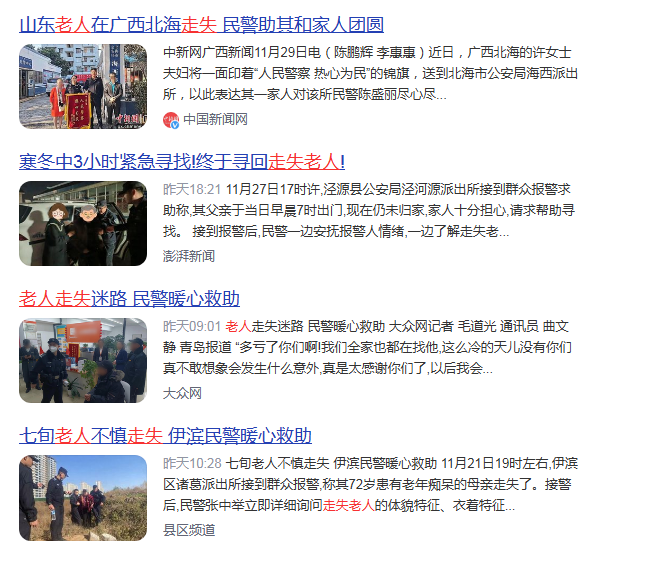Tap thumbnail of the 寒冬中3小时 article
The height and width of the screenshot is (564, 650).
83,223
